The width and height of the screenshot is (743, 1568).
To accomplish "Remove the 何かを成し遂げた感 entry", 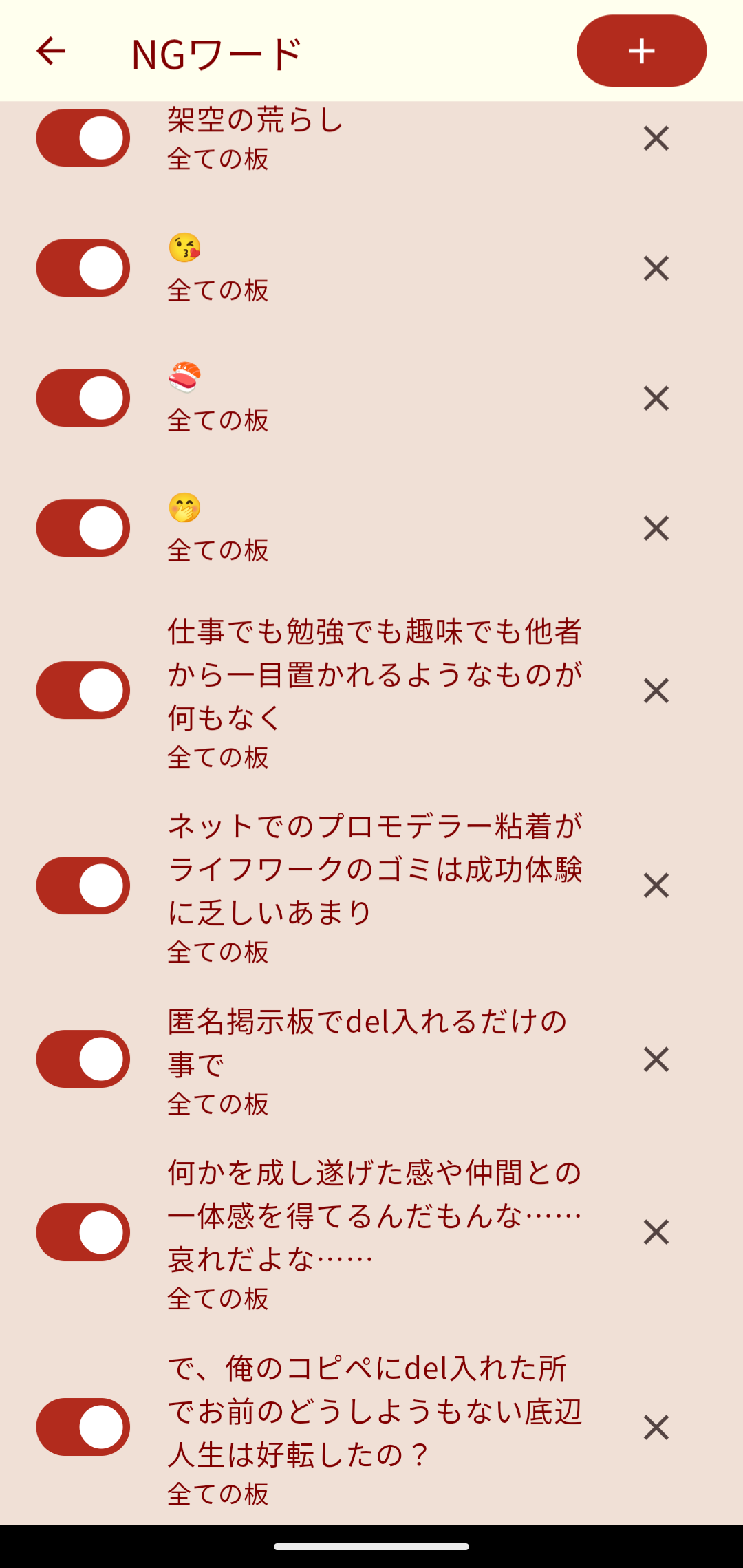I will pos(656,1232).
